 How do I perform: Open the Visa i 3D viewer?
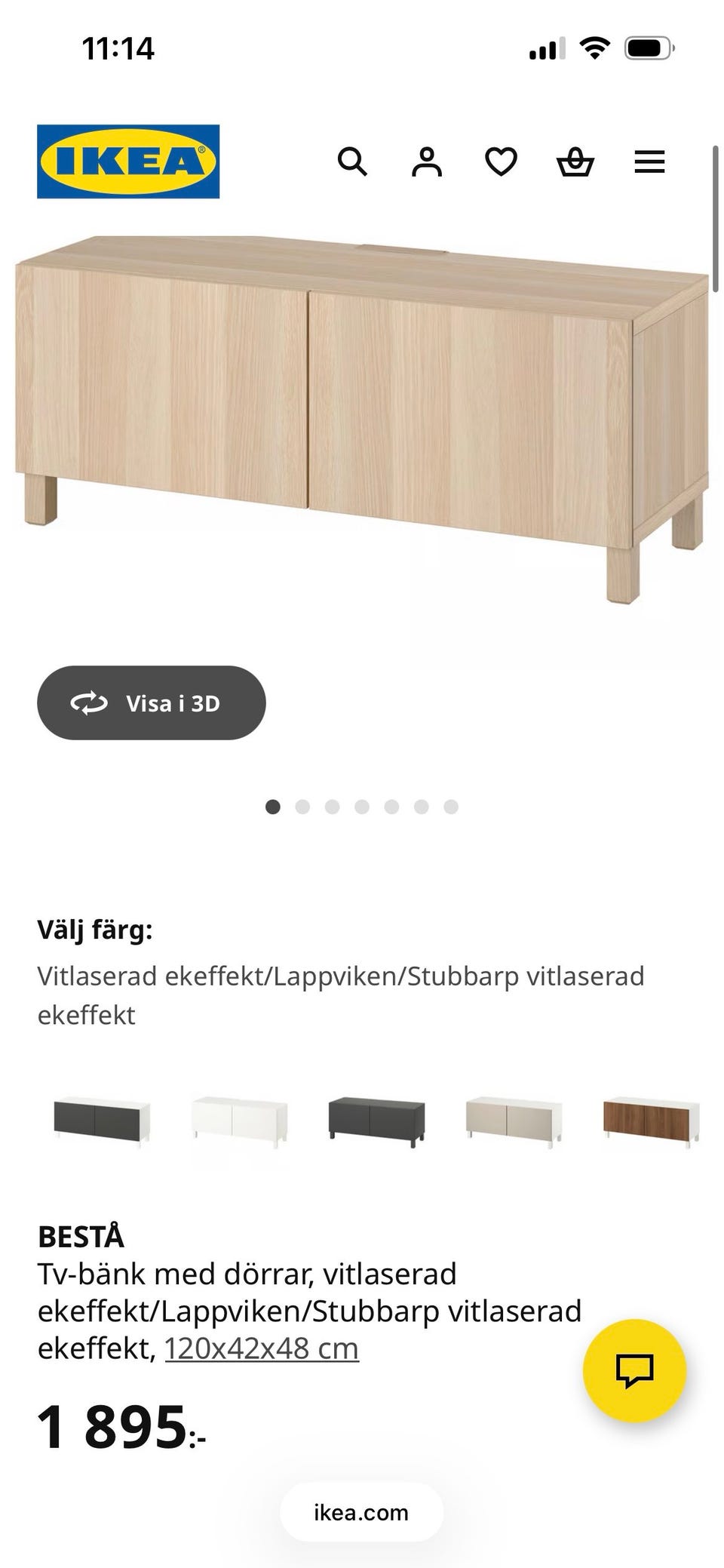151,703
